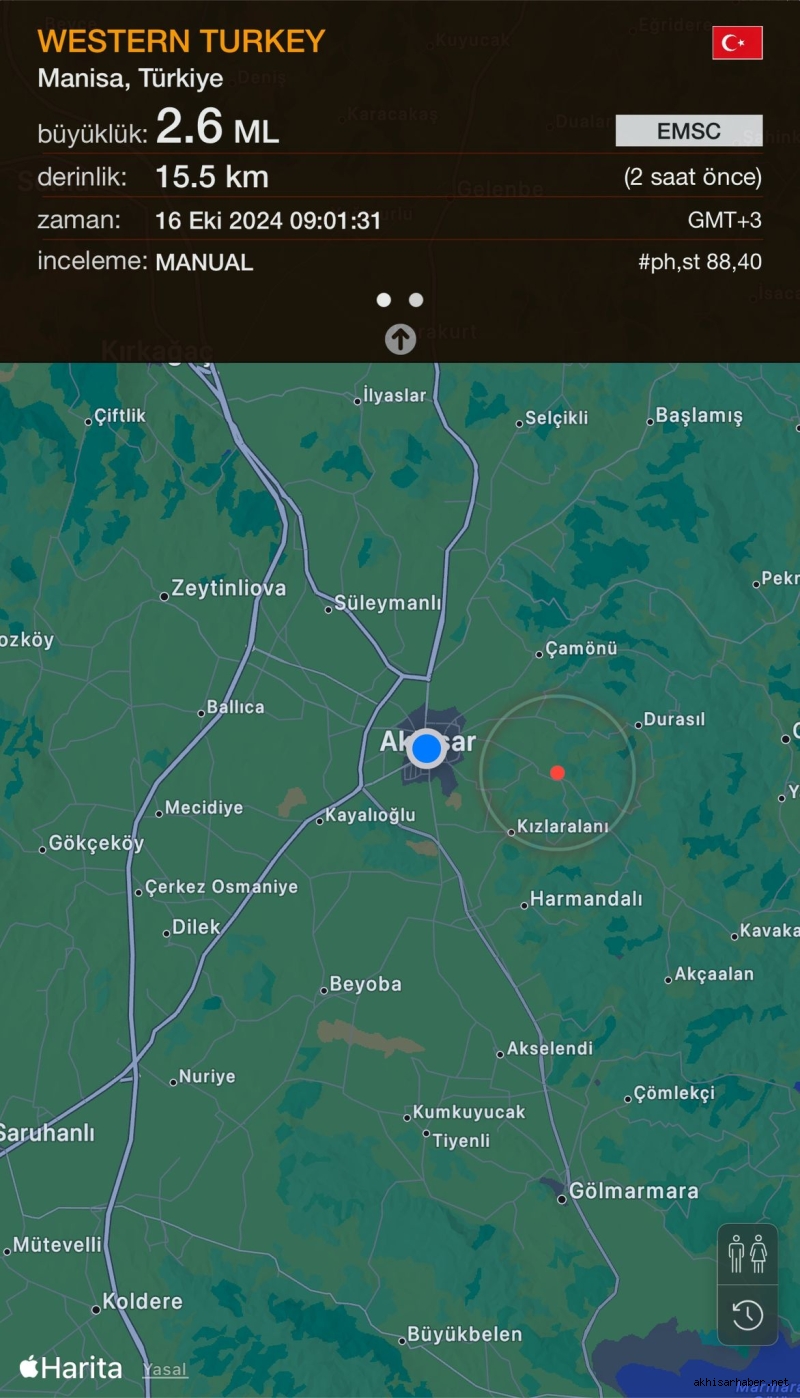Collapse the earthquake info panel with the up arrow

400,340
